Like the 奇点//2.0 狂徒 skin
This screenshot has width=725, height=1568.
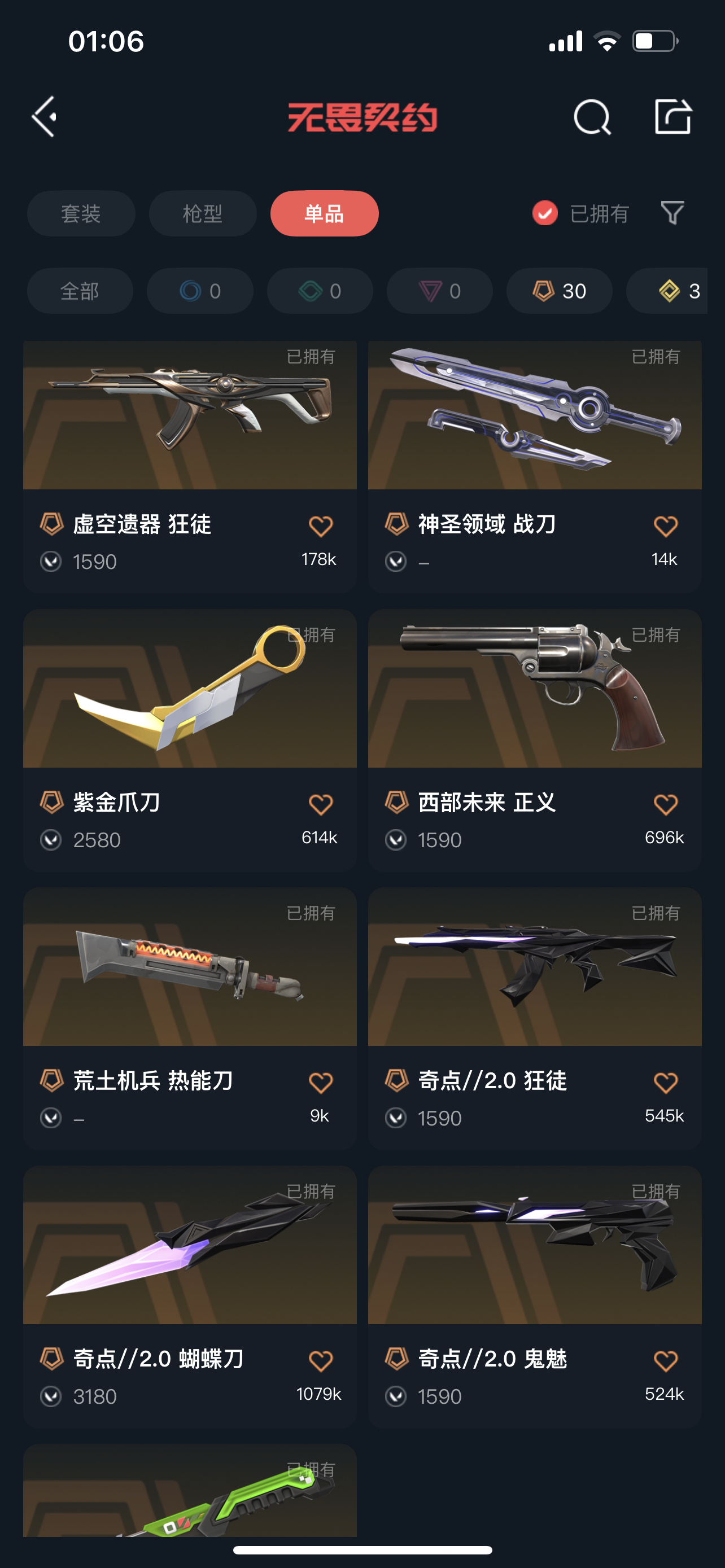point(665,1082)
